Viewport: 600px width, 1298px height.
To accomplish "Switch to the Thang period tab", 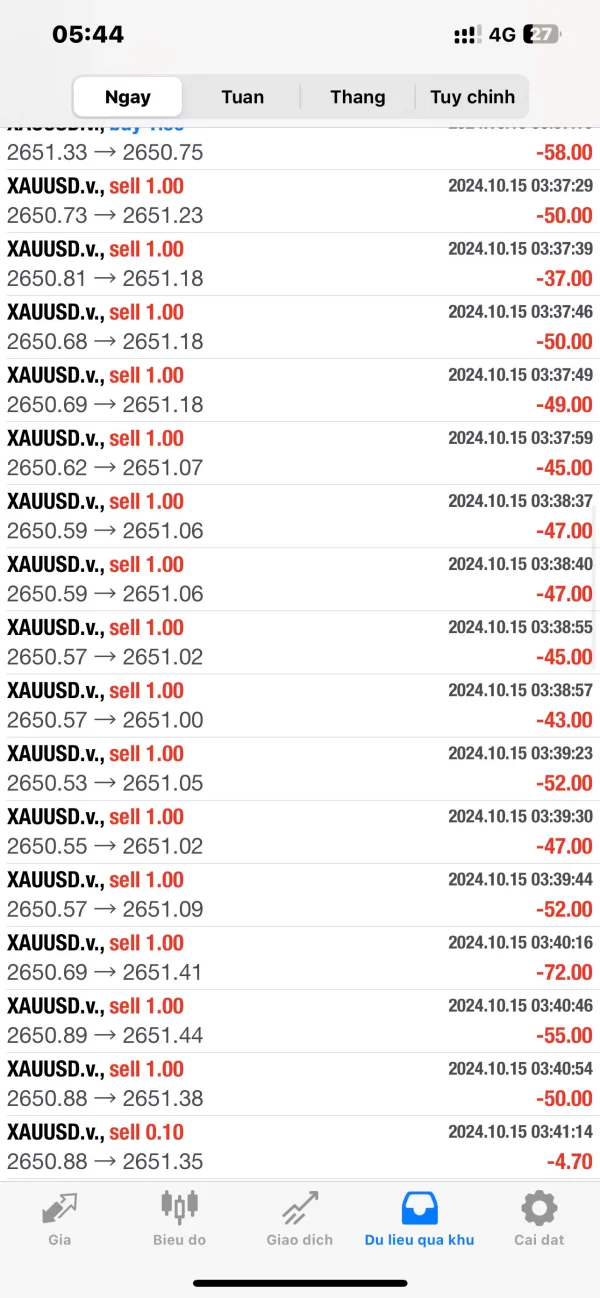I will point(358,97).
